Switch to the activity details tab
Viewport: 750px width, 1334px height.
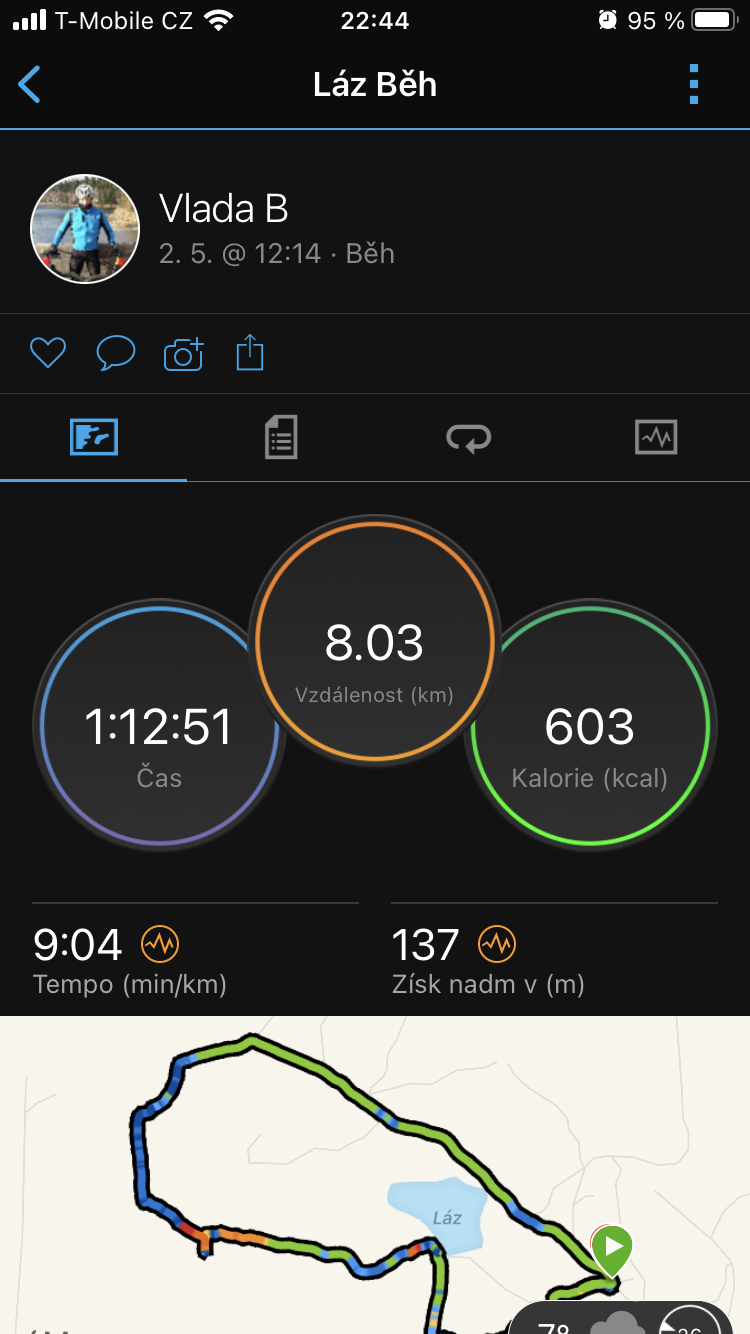pyautogui.click(x=281, y=437)
